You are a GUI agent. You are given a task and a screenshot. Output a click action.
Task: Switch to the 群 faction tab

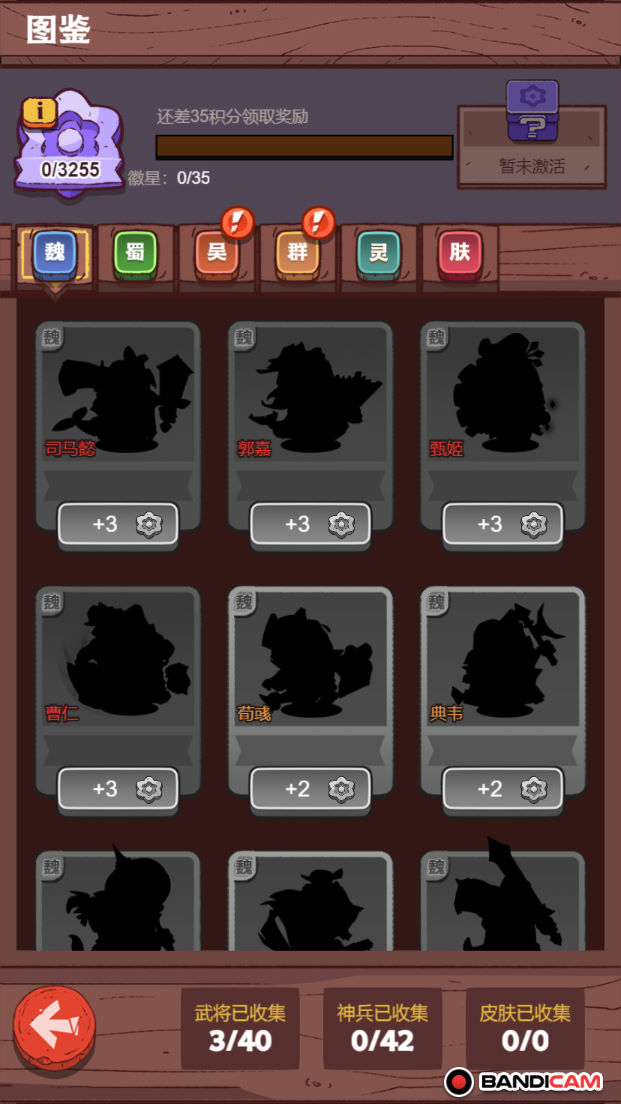(x=297, y=253)
